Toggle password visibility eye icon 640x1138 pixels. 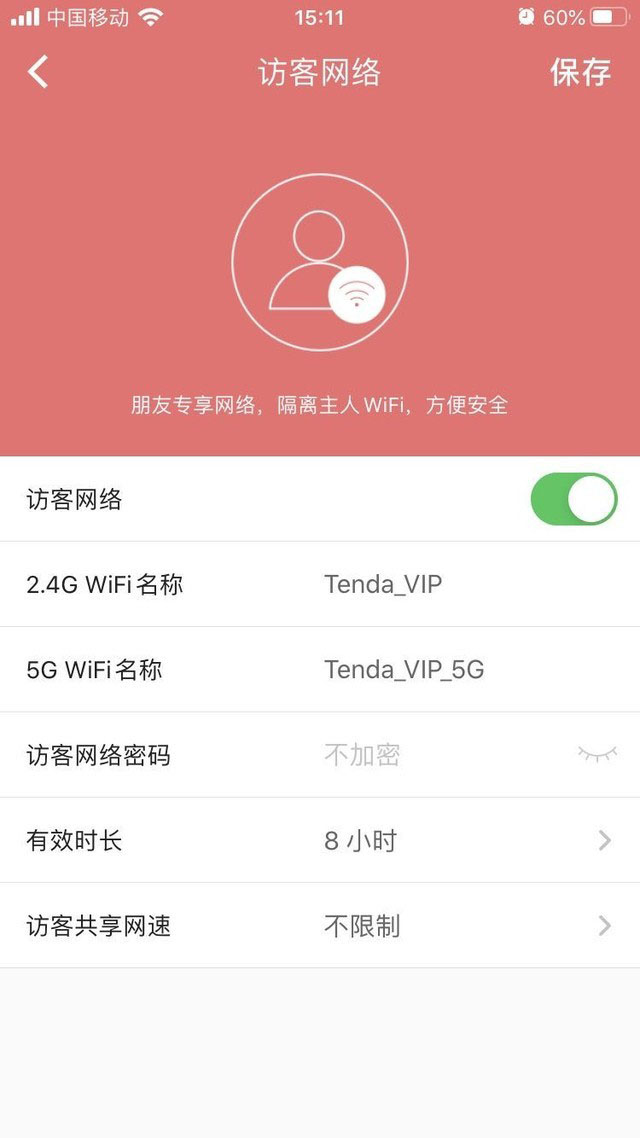[x=597, y=755]
